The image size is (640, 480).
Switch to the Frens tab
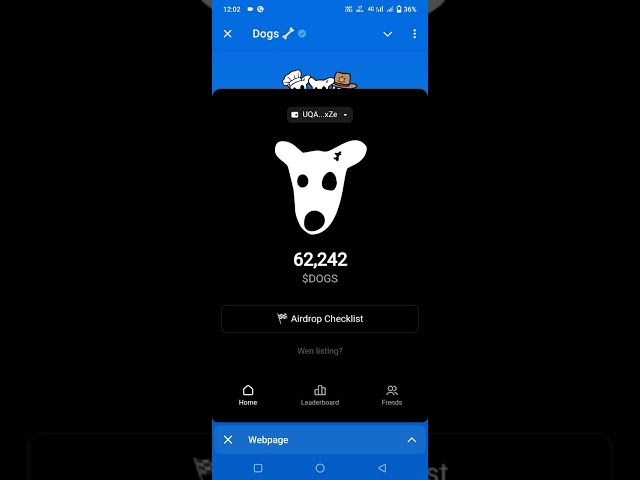(392, 395)
